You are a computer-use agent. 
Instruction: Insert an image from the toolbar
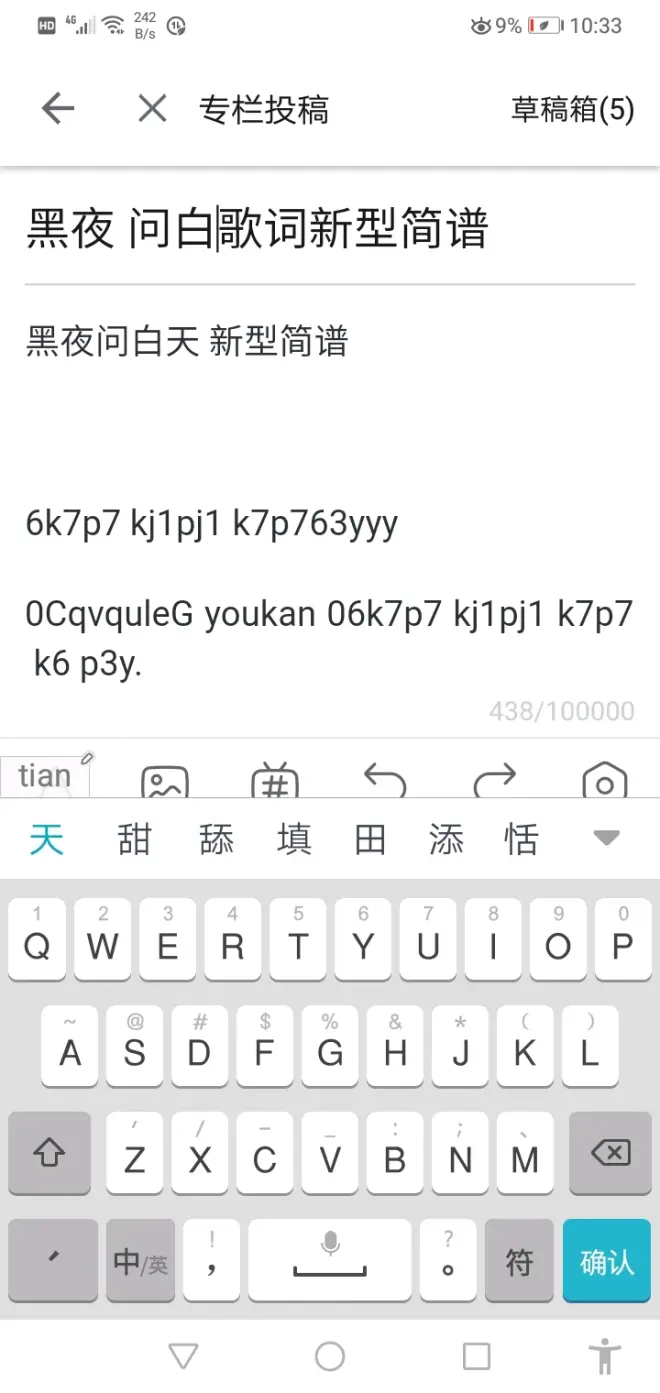click(165, 782)
